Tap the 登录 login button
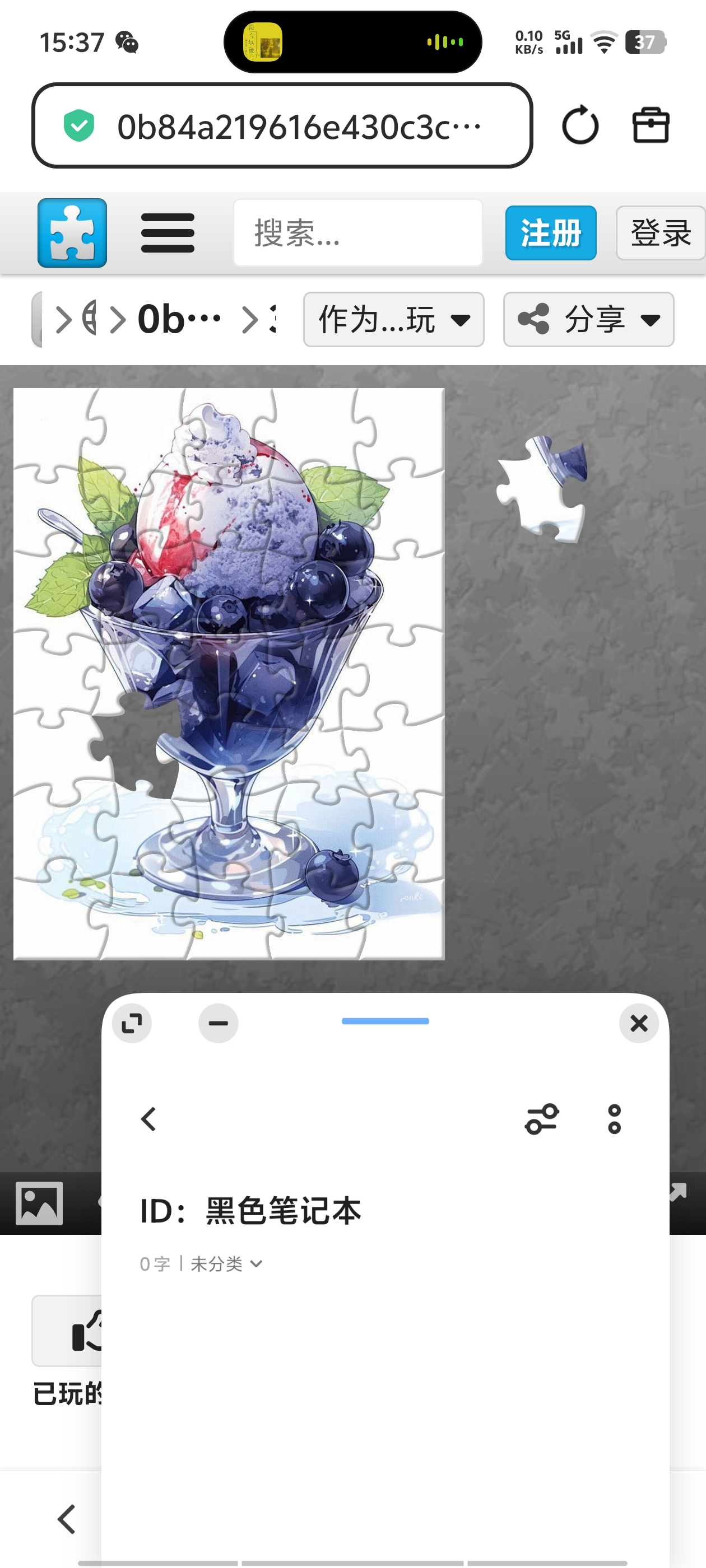The width and height of the screenshot is (706, 1568). (x=659, y=232)
